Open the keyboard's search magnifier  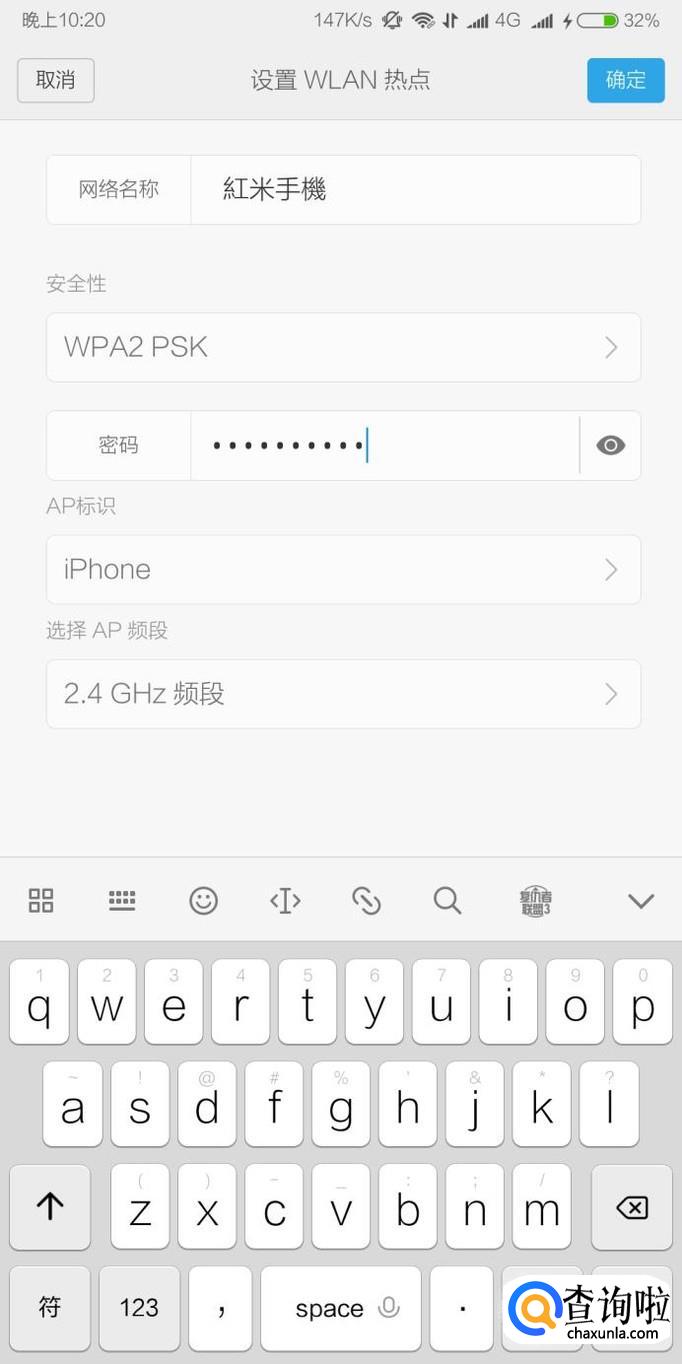(x=447, y=900)
